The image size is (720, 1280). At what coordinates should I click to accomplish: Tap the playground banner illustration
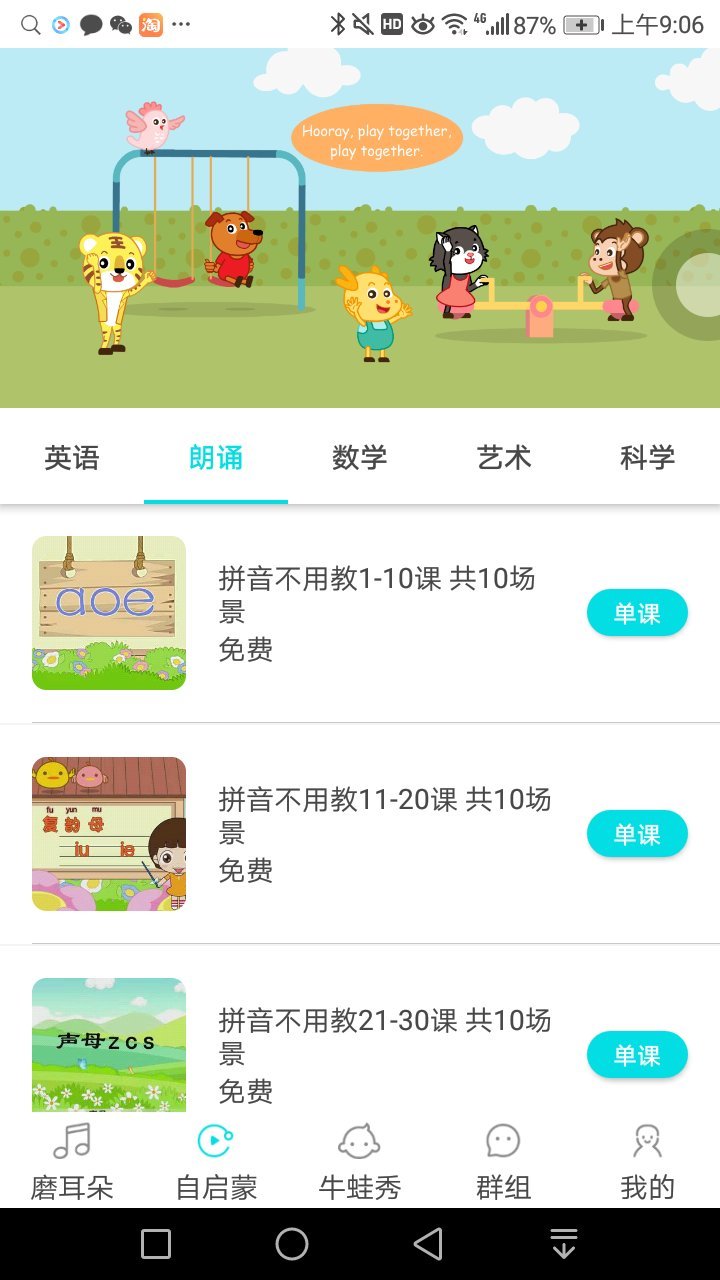coord(360,228)
